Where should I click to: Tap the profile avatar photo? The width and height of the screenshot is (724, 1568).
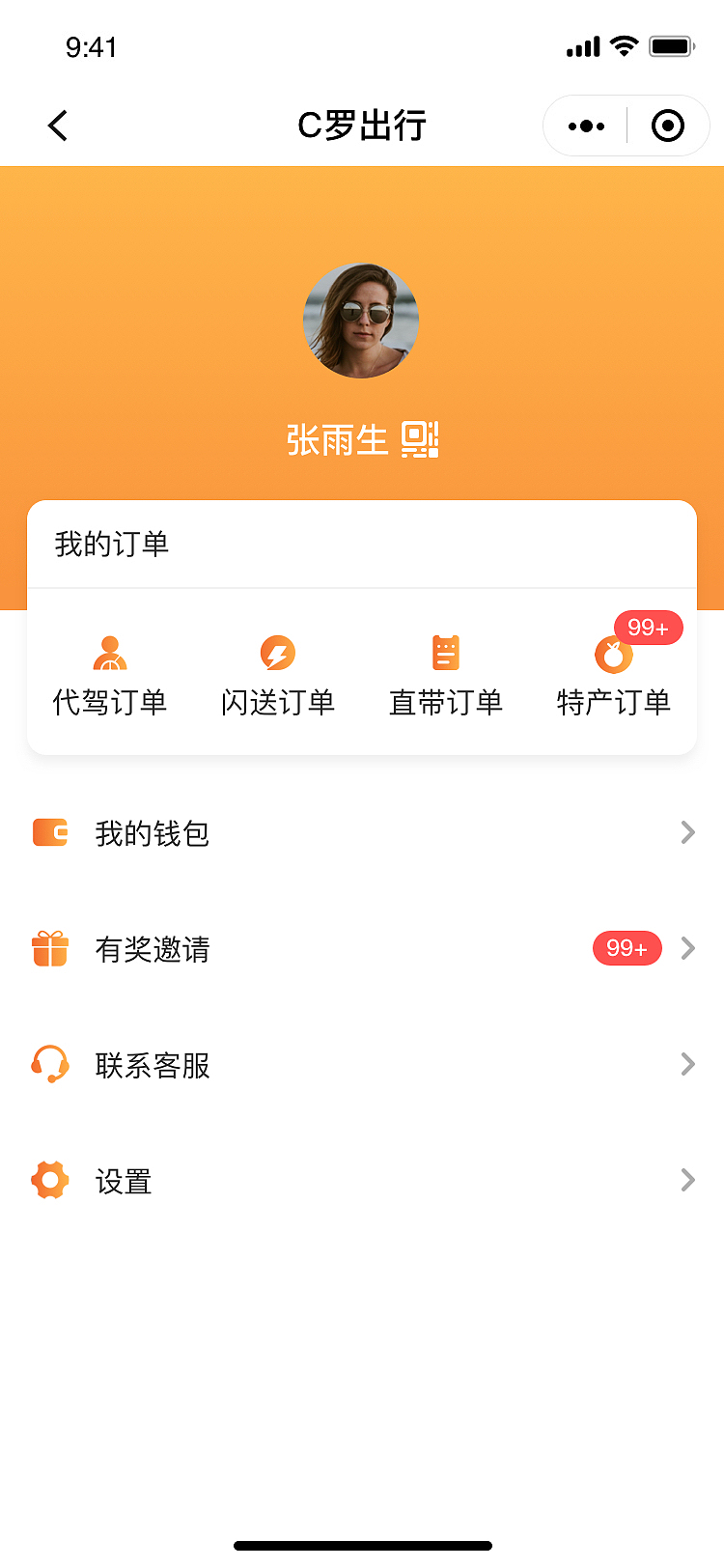pyautogui.click(x=361, y=321)
